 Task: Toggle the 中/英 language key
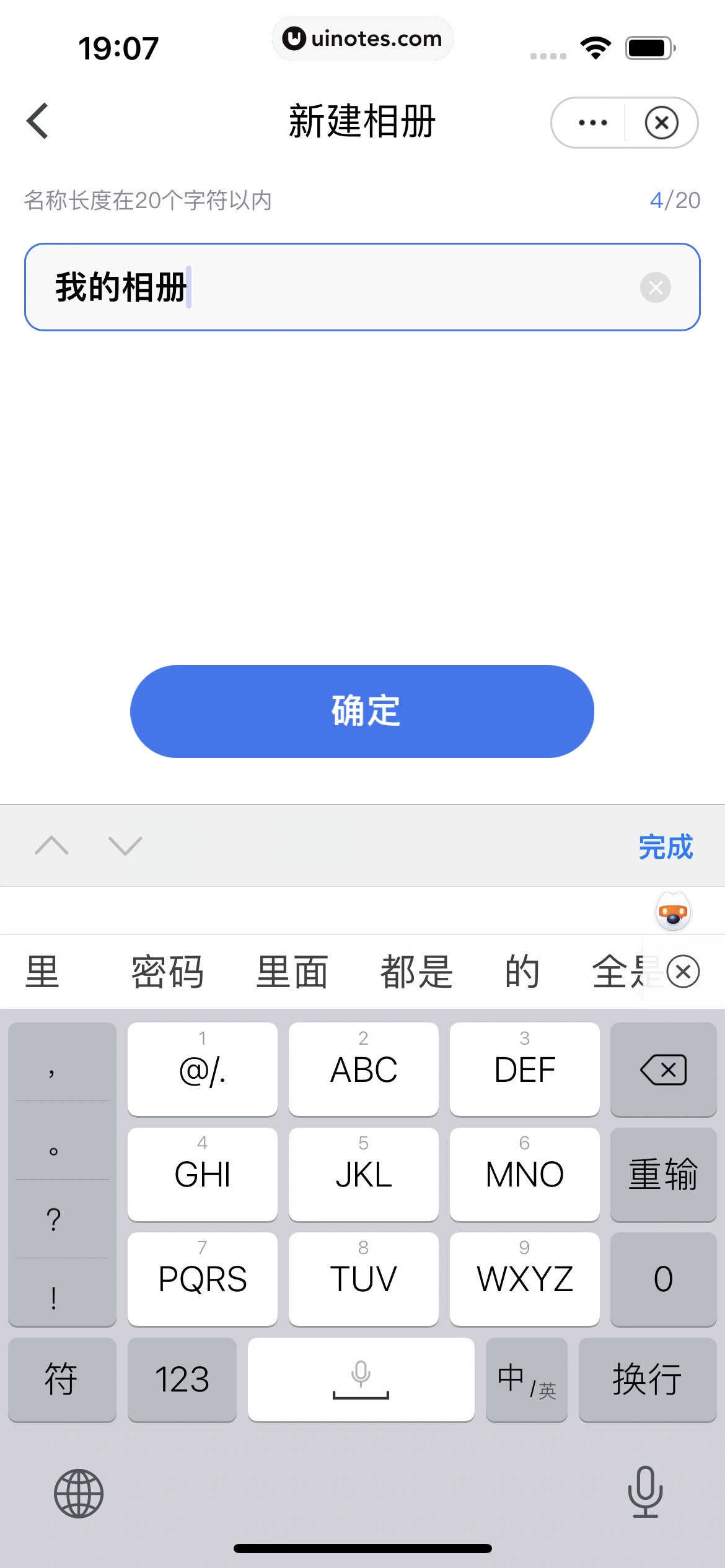(526, 1380)
